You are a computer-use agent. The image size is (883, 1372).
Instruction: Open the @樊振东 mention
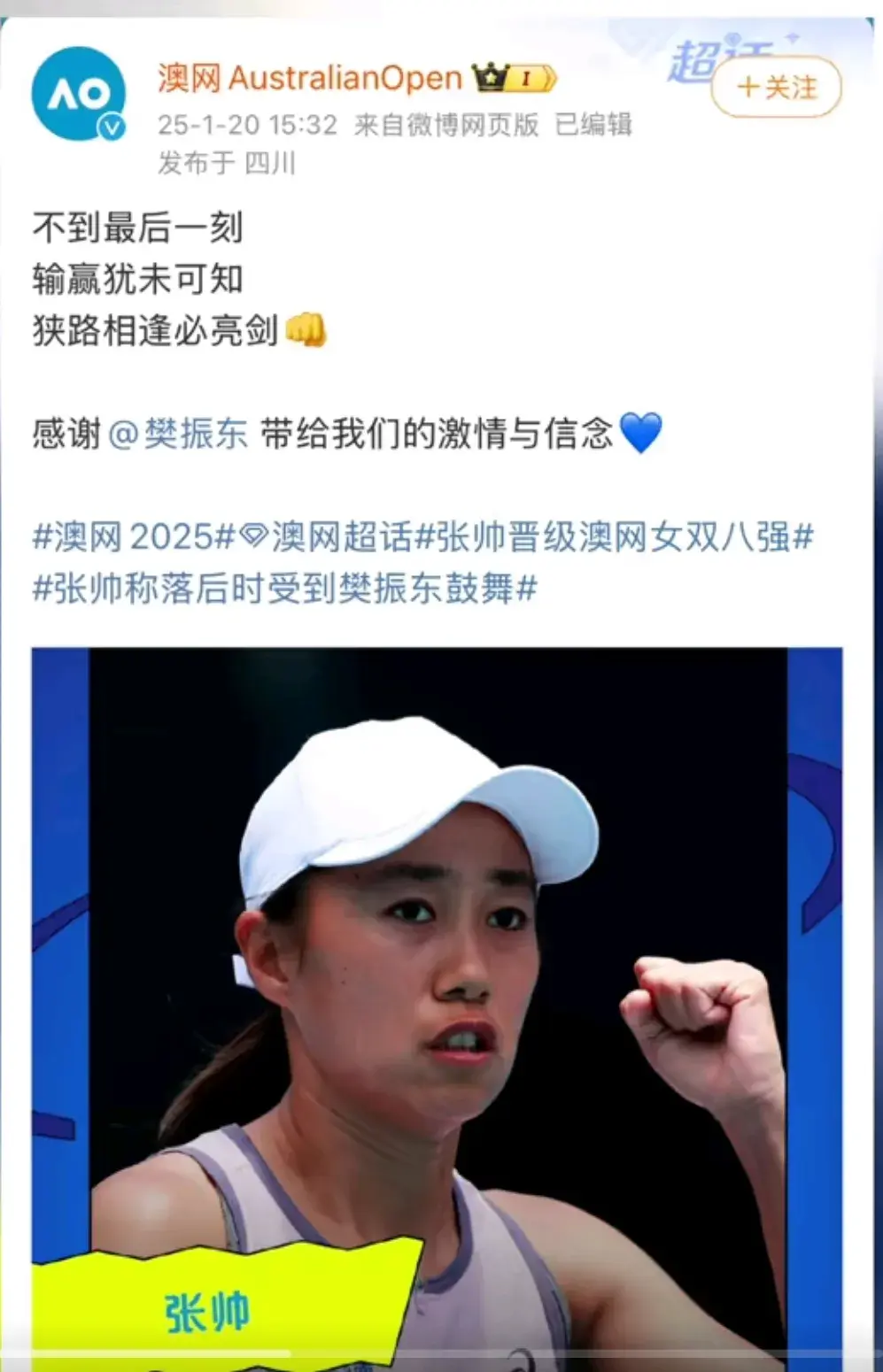[x=178, y=434]
